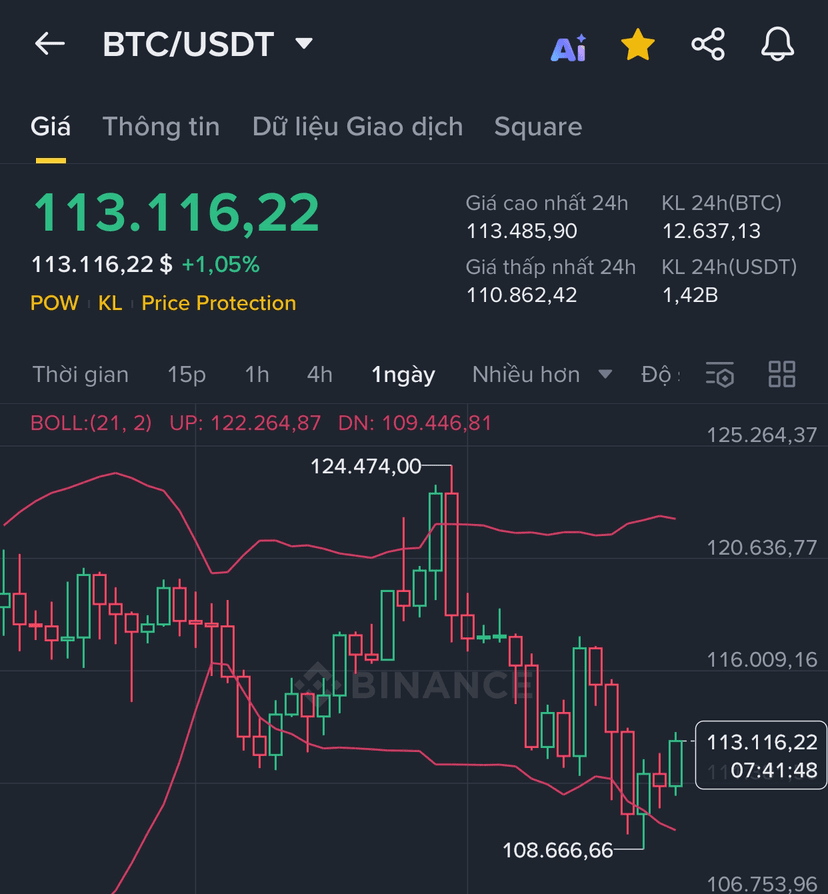Change chart interval to 4h
The image size is (828, 894).
click(319, 375)
